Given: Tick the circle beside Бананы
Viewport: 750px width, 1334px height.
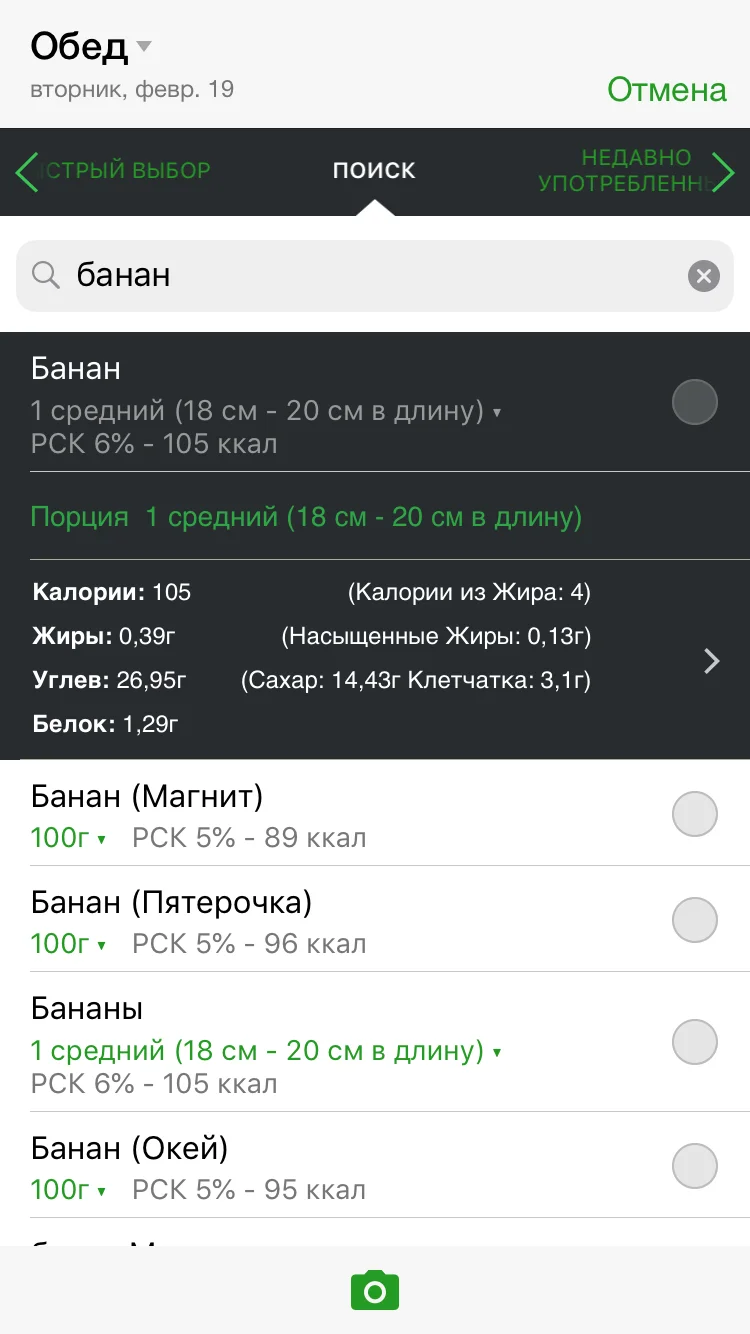Looking at the screenshot, I should click(694, 1042).
